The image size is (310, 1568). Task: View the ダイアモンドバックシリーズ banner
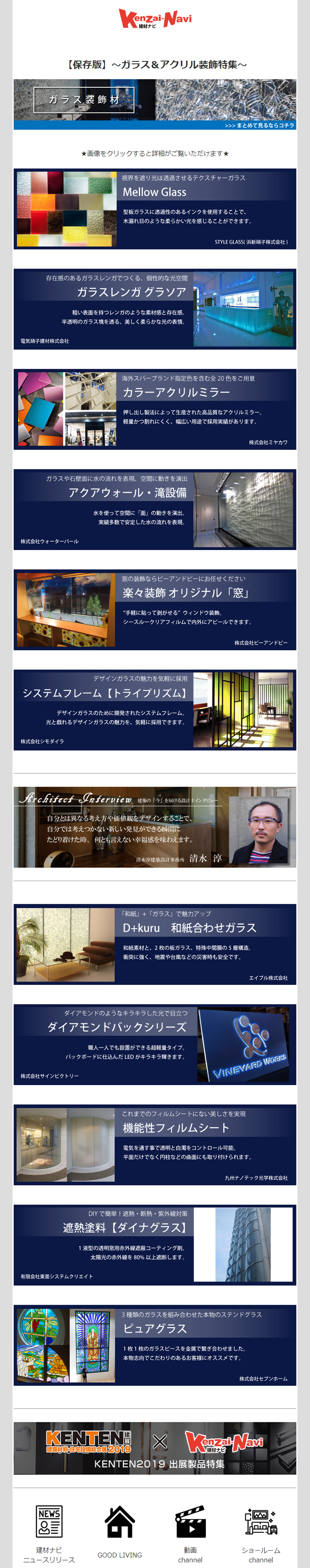[x=155, y=1045]
